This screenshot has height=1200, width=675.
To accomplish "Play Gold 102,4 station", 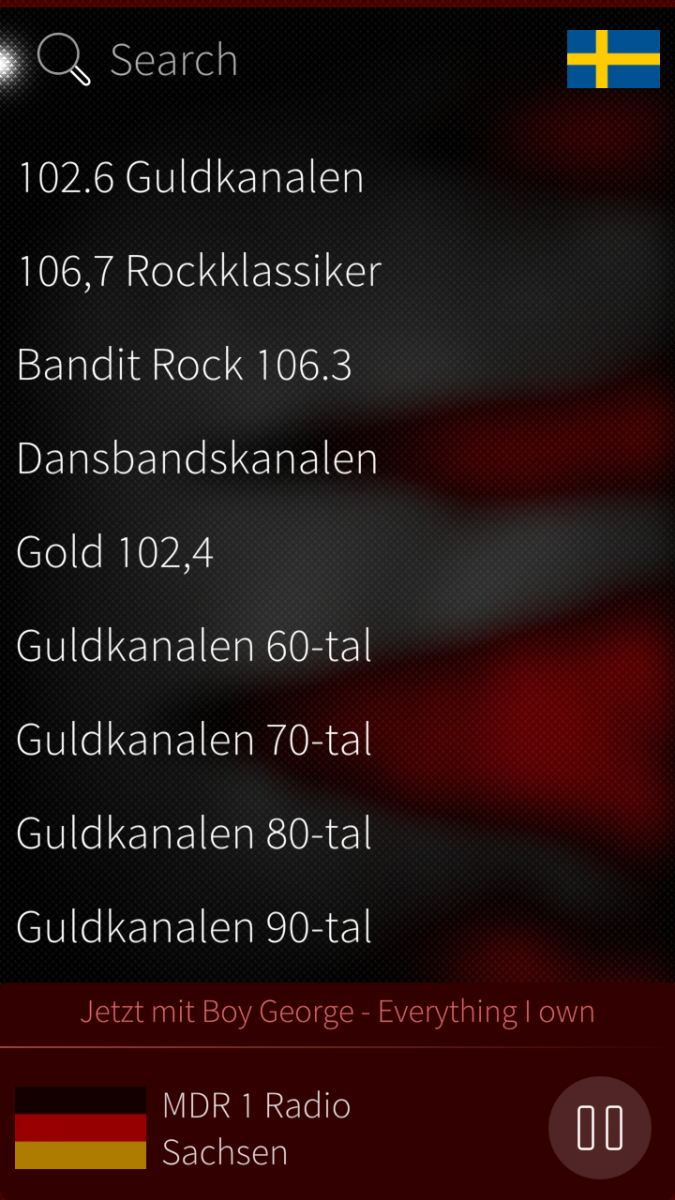I will pyautogui.click(x=115, y=552).
